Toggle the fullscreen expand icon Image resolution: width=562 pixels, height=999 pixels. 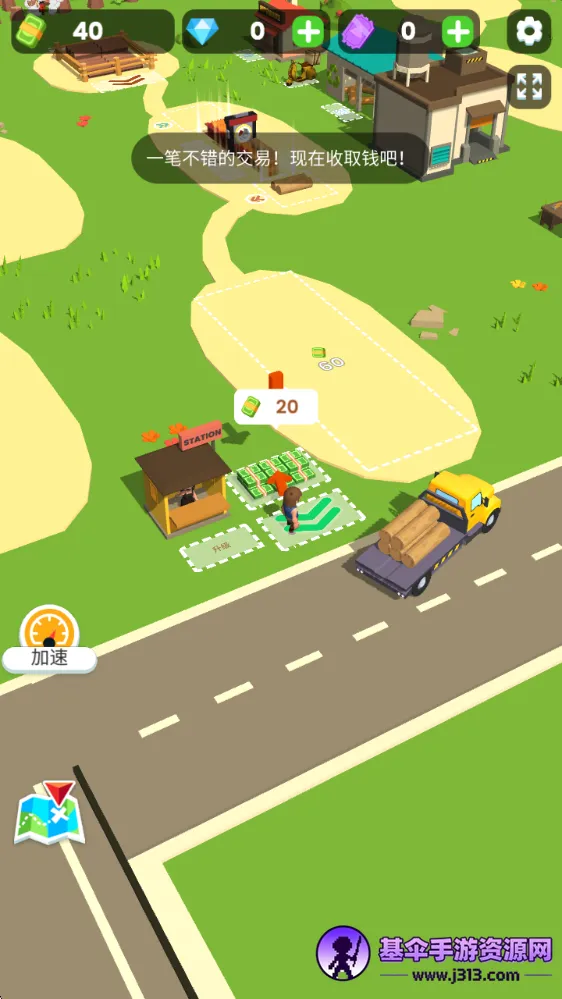click(x=529, y=87)
